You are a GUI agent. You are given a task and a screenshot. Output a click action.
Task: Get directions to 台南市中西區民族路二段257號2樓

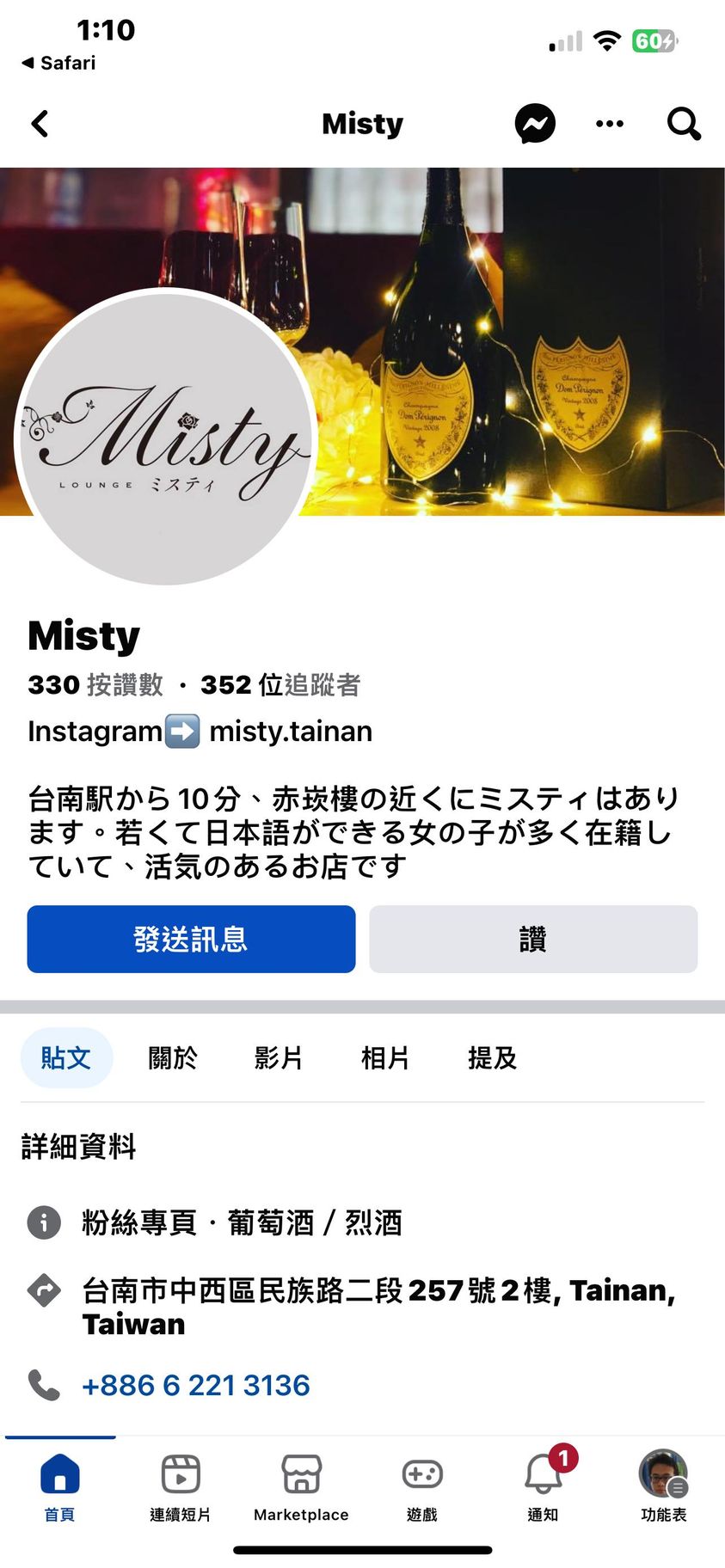coord(378,1306)
